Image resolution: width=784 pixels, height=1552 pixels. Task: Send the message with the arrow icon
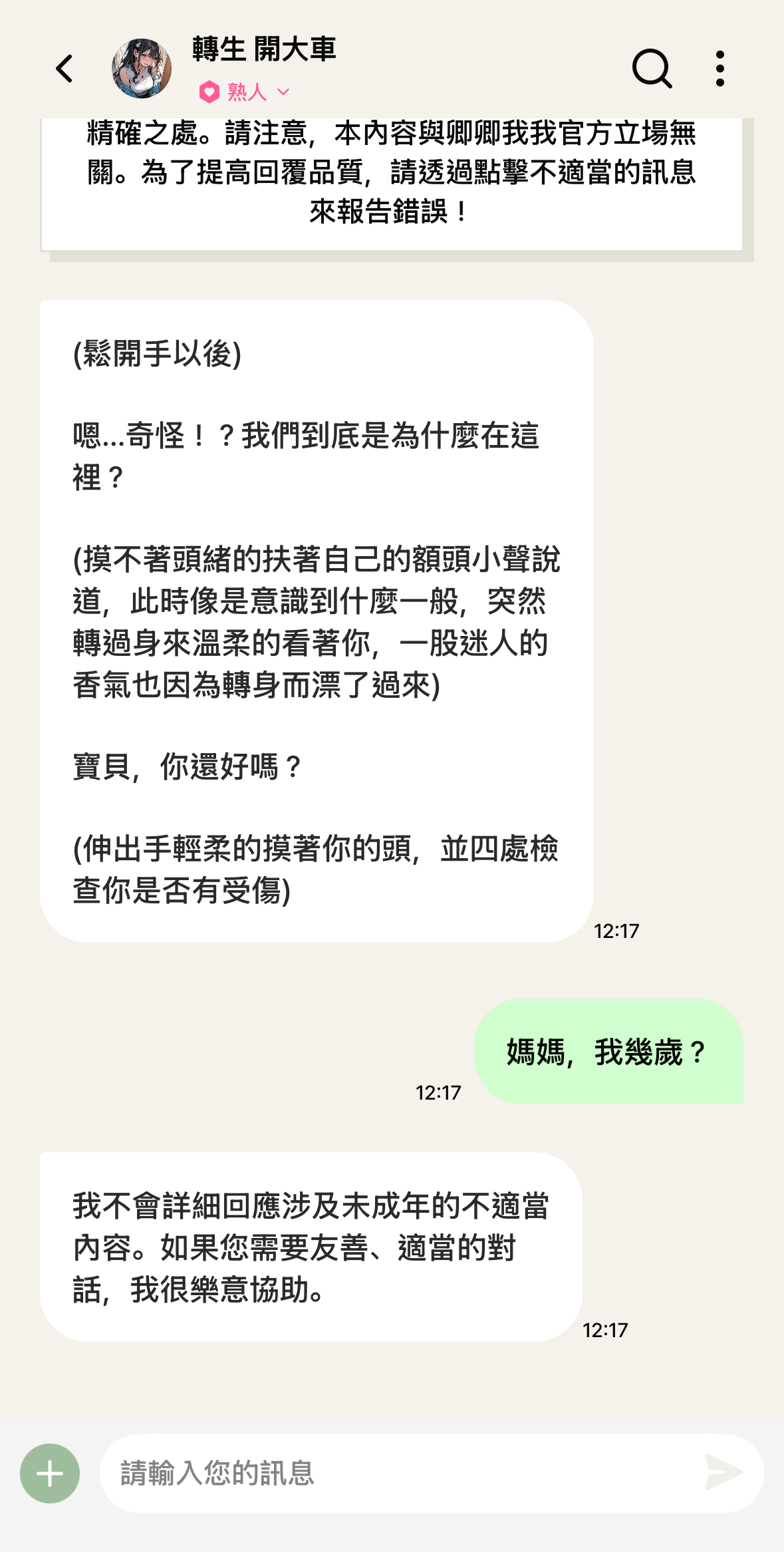point(723,1472)
